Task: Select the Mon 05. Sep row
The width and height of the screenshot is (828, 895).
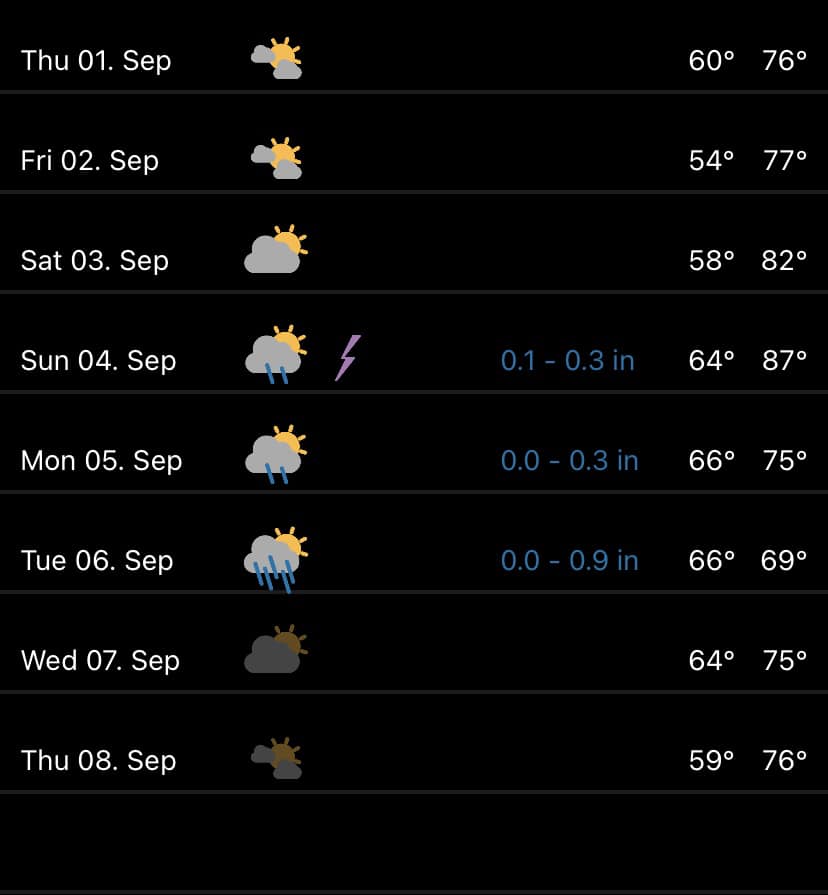Action: [414, 442]
